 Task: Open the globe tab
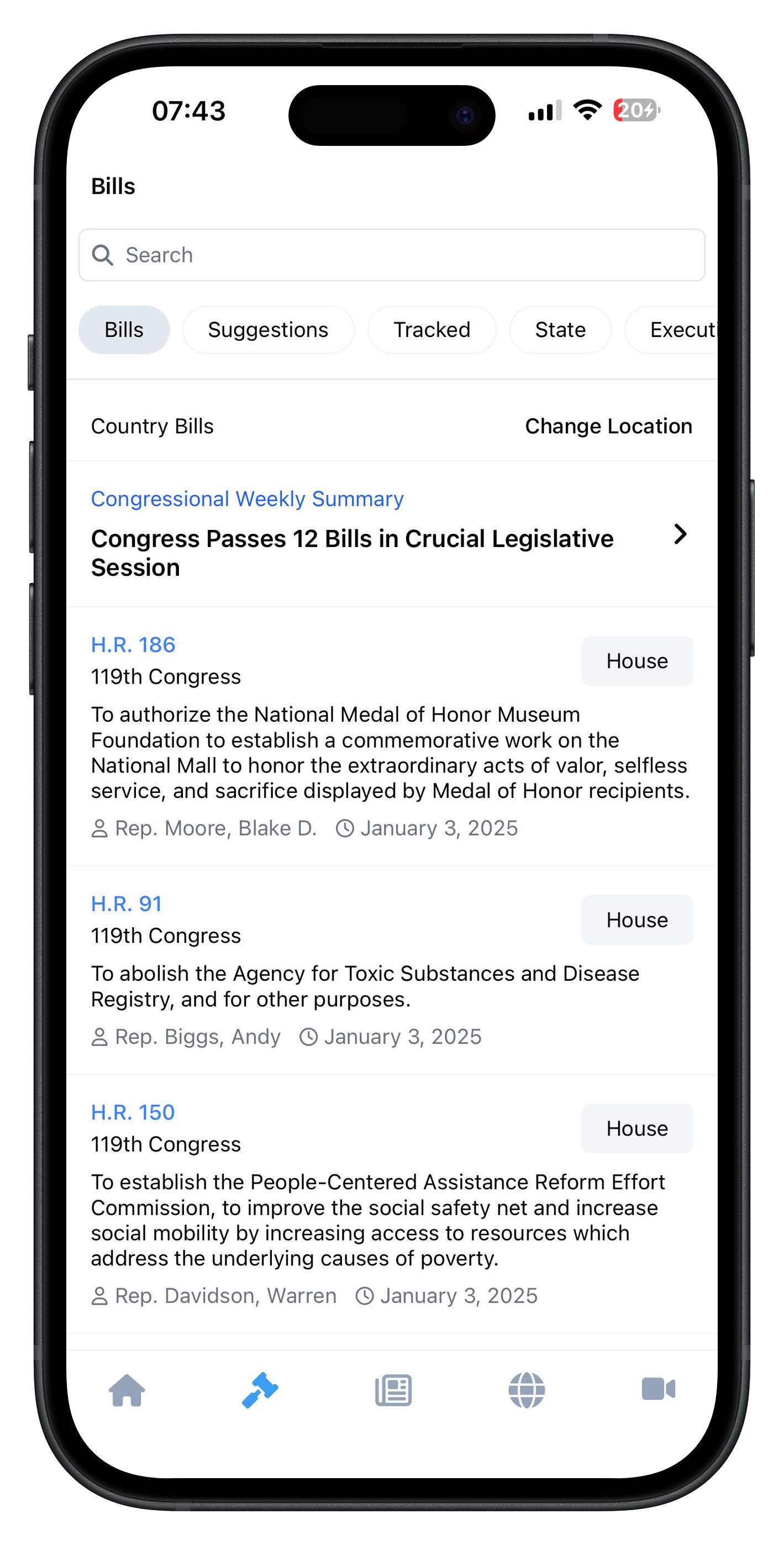coord(527,1390)
